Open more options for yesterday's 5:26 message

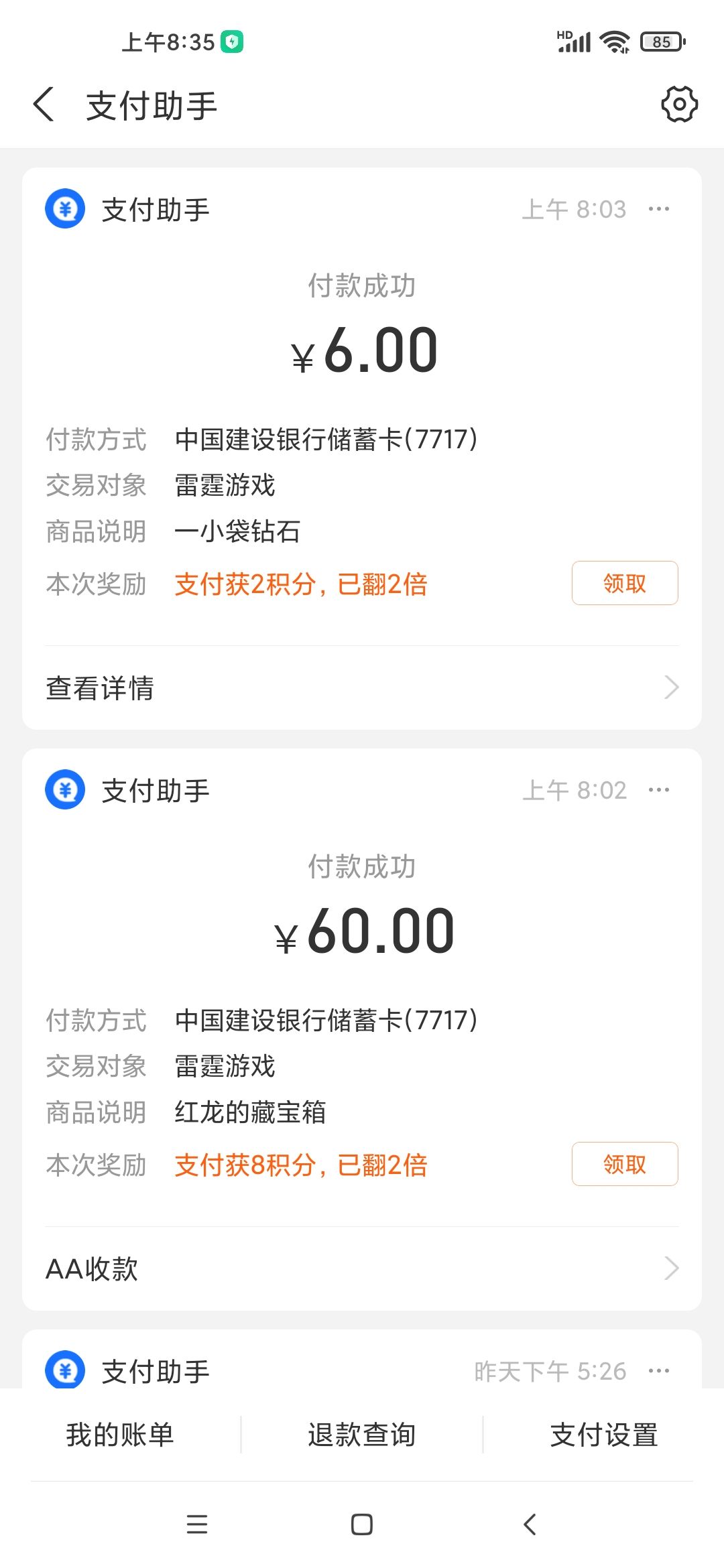659,1371
